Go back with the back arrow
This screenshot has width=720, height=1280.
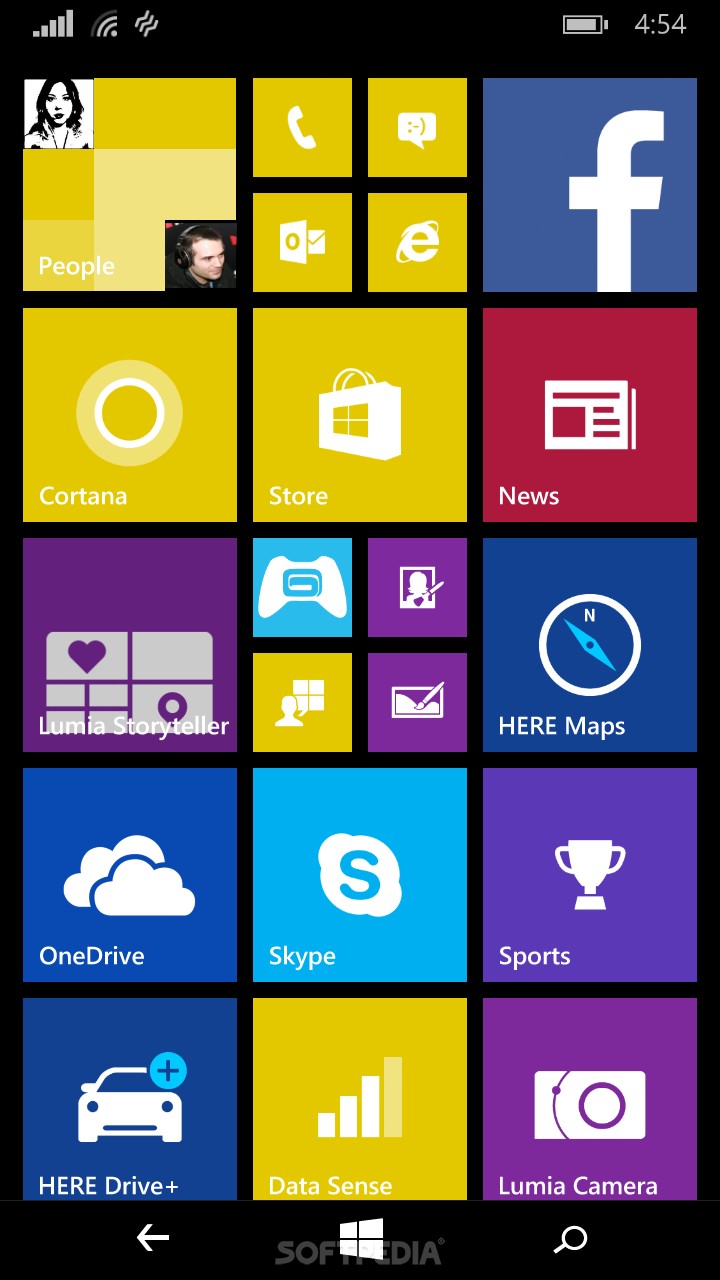click(x=152, y=1239)
